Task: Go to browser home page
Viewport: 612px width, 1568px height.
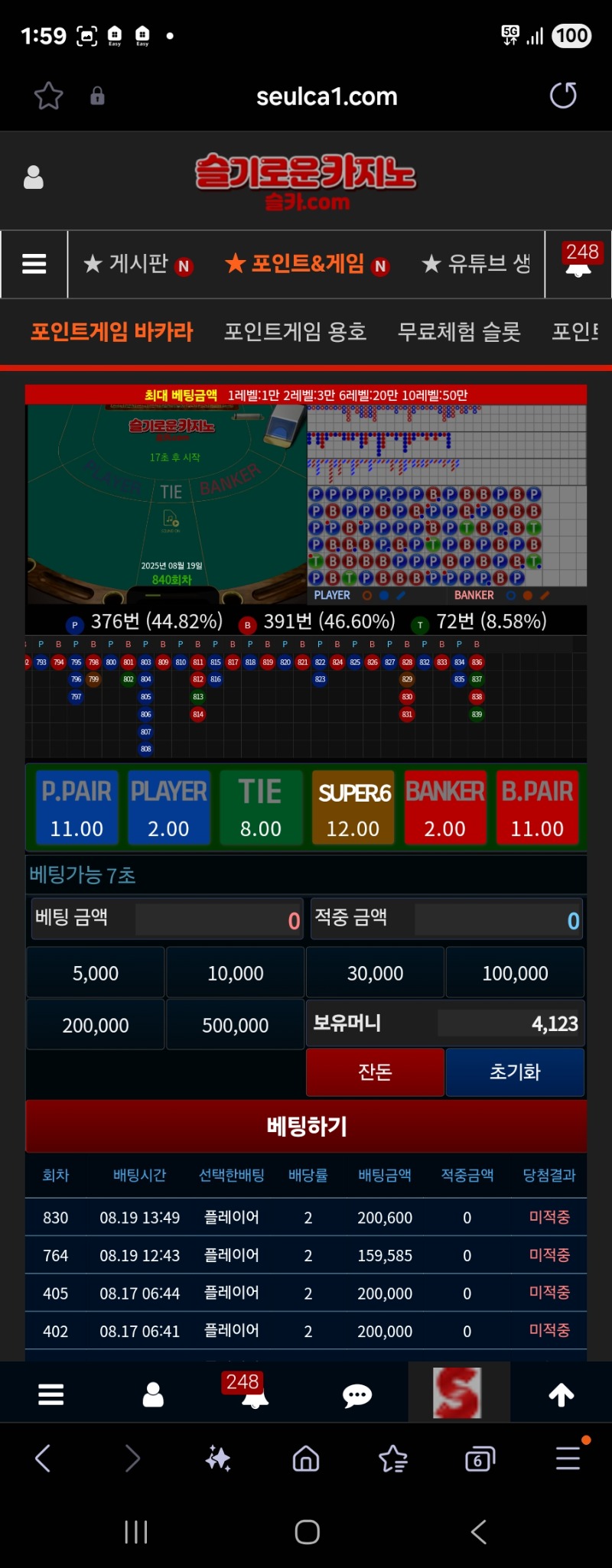Action: pos(306,1459)
